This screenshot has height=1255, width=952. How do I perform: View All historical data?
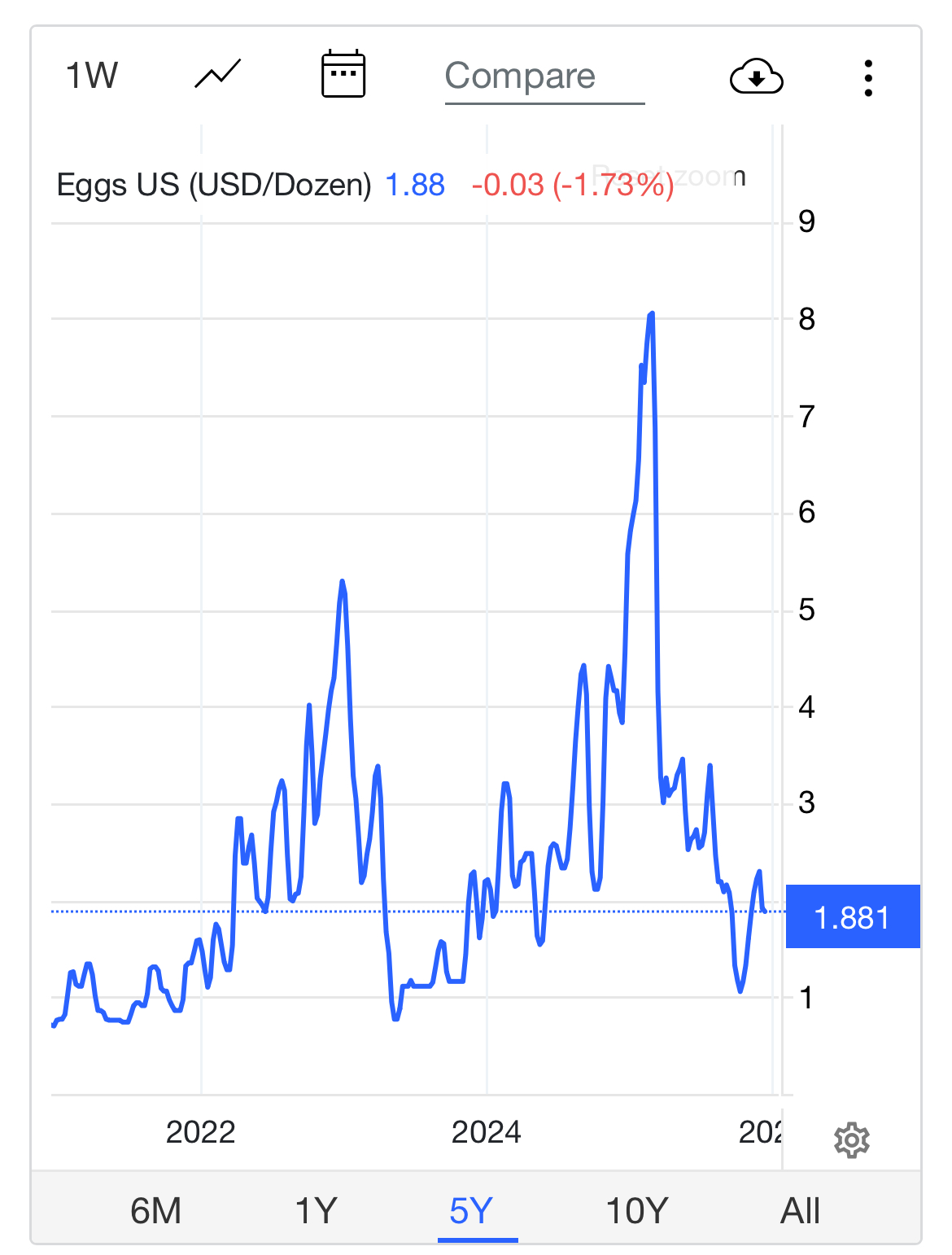tap(800, 1211)
